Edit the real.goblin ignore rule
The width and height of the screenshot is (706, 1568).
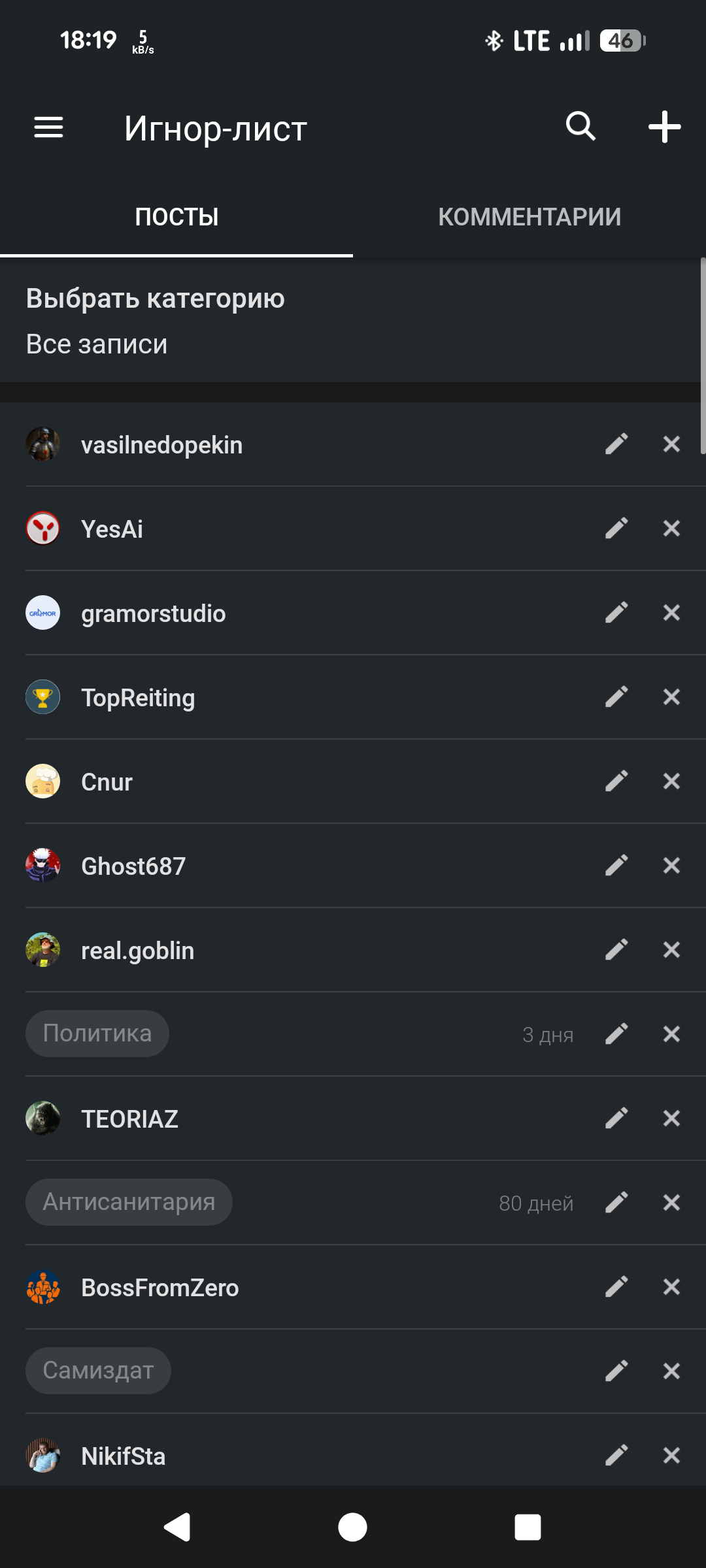pos(616,950)
